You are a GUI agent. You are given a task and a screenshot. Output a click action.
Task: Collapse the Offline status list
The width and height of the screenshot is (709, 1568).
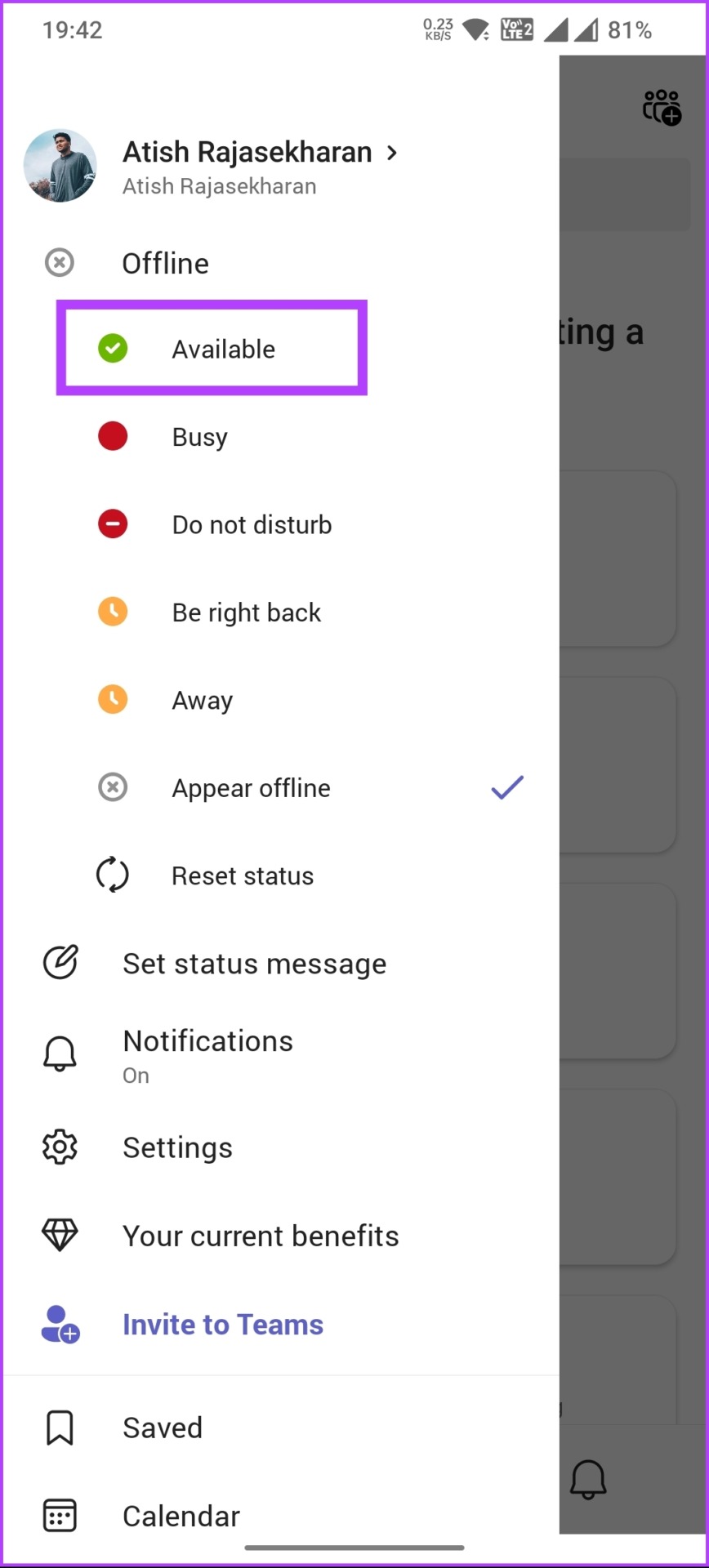279,263
